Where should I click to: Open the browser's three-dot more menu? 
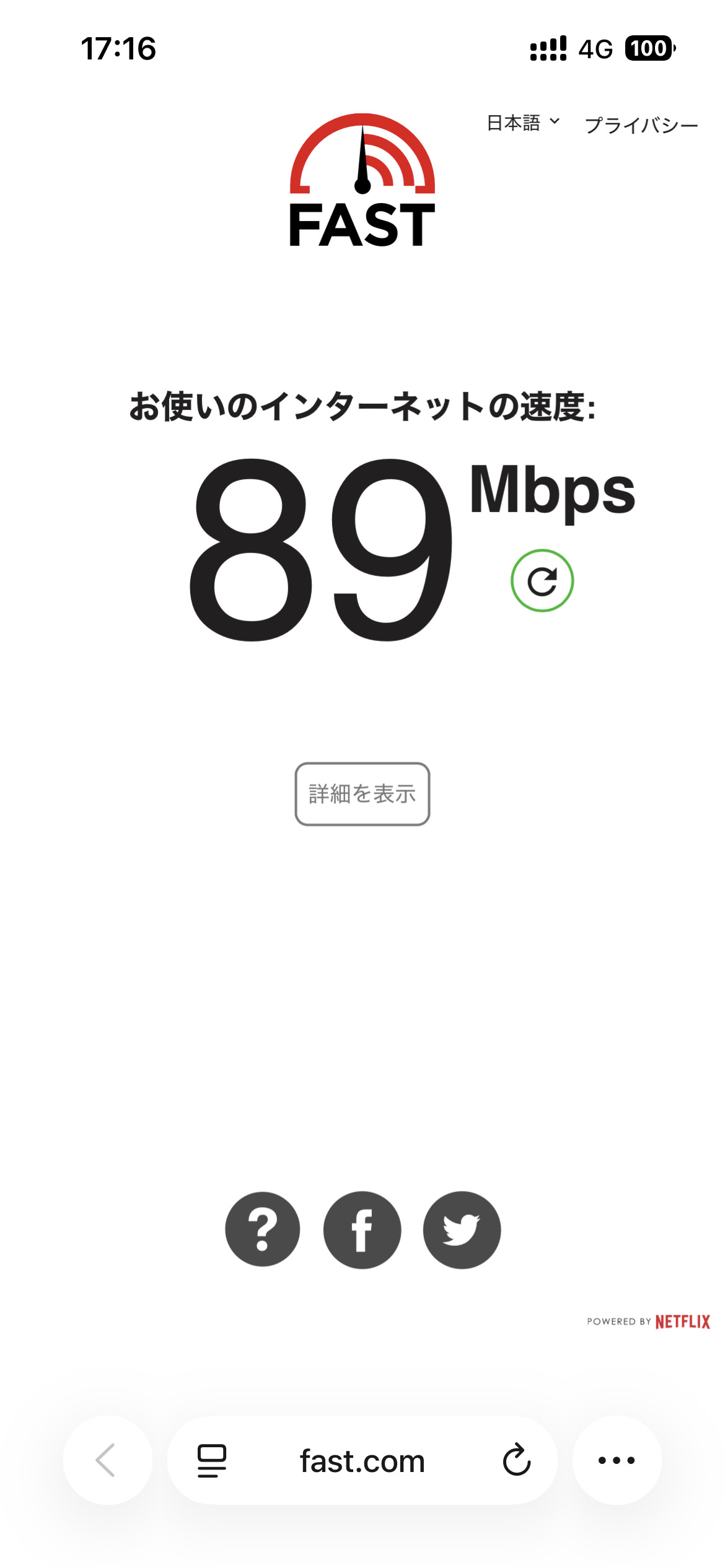pyautogui.click(x=617, y=1460)
